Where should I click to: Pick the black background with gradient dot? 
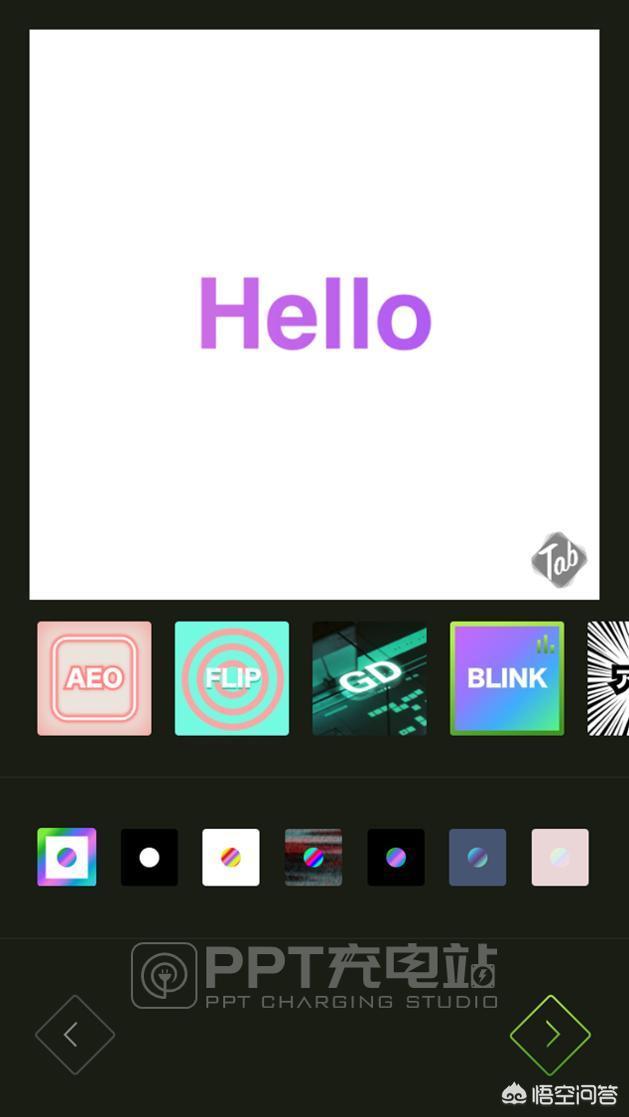tap(396, 857)
